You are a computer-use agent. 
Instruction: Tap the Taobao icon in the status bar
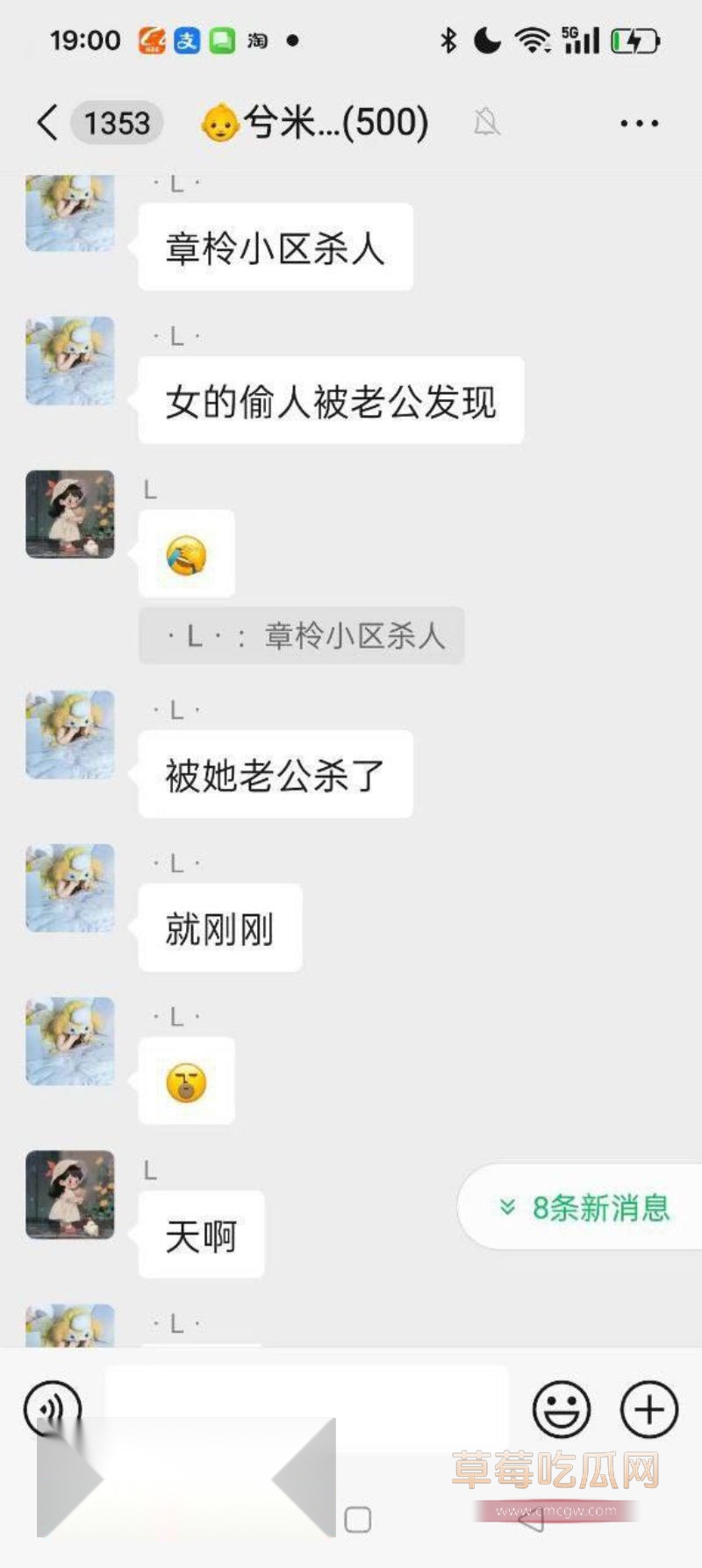coord(255,40)
